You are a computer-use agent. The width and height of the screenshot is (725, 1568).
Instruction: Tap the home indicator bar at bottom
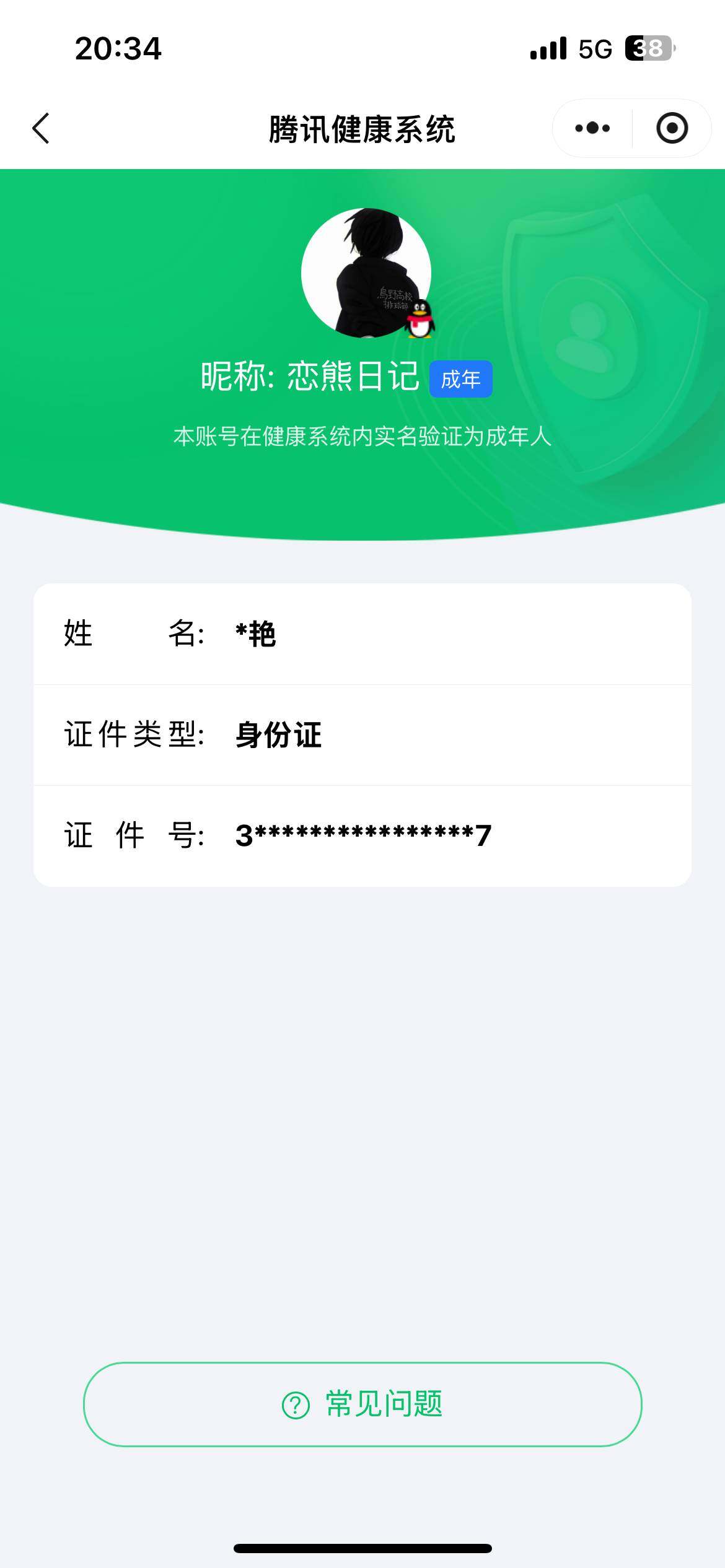[362, 1548]
